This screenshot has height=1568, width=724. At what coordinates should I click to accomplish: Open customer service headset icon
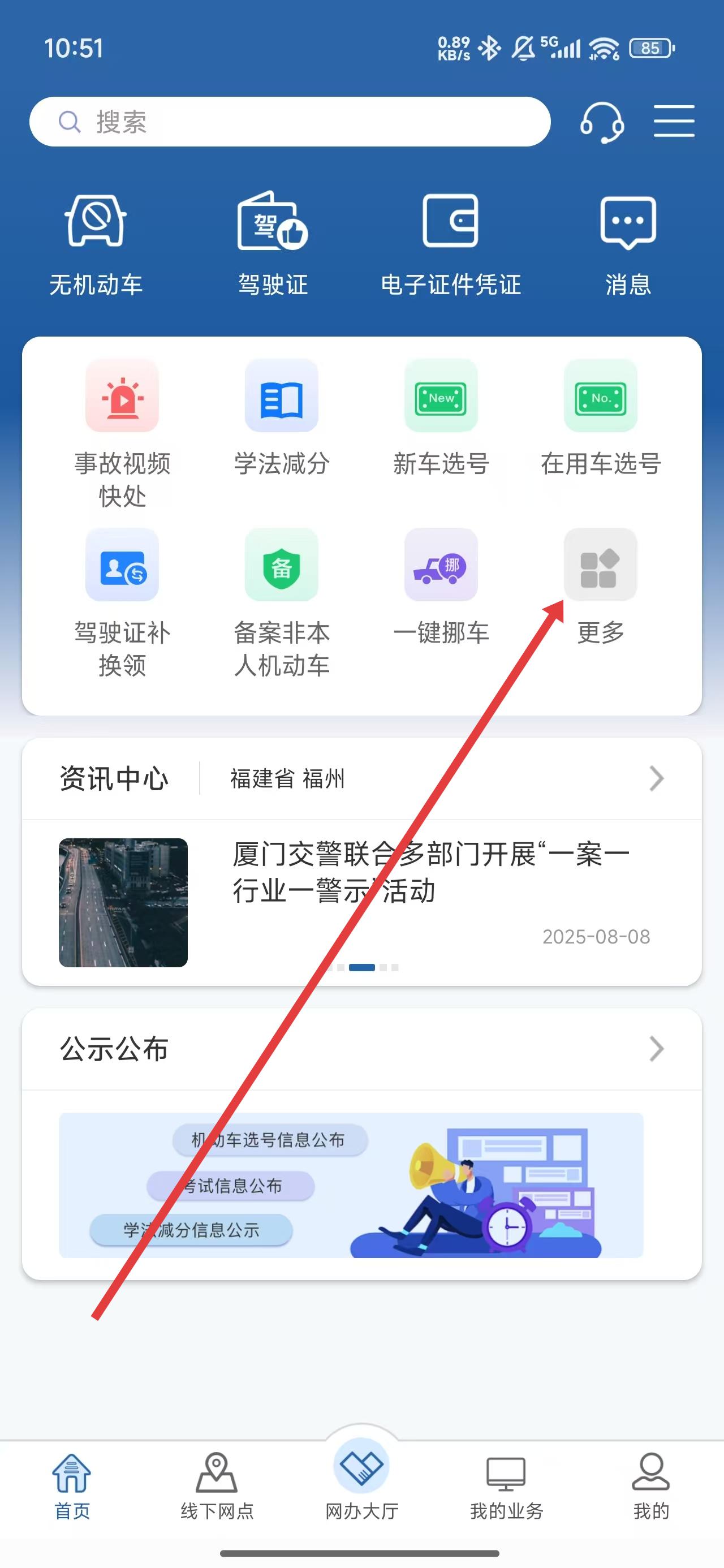[601, 122]
